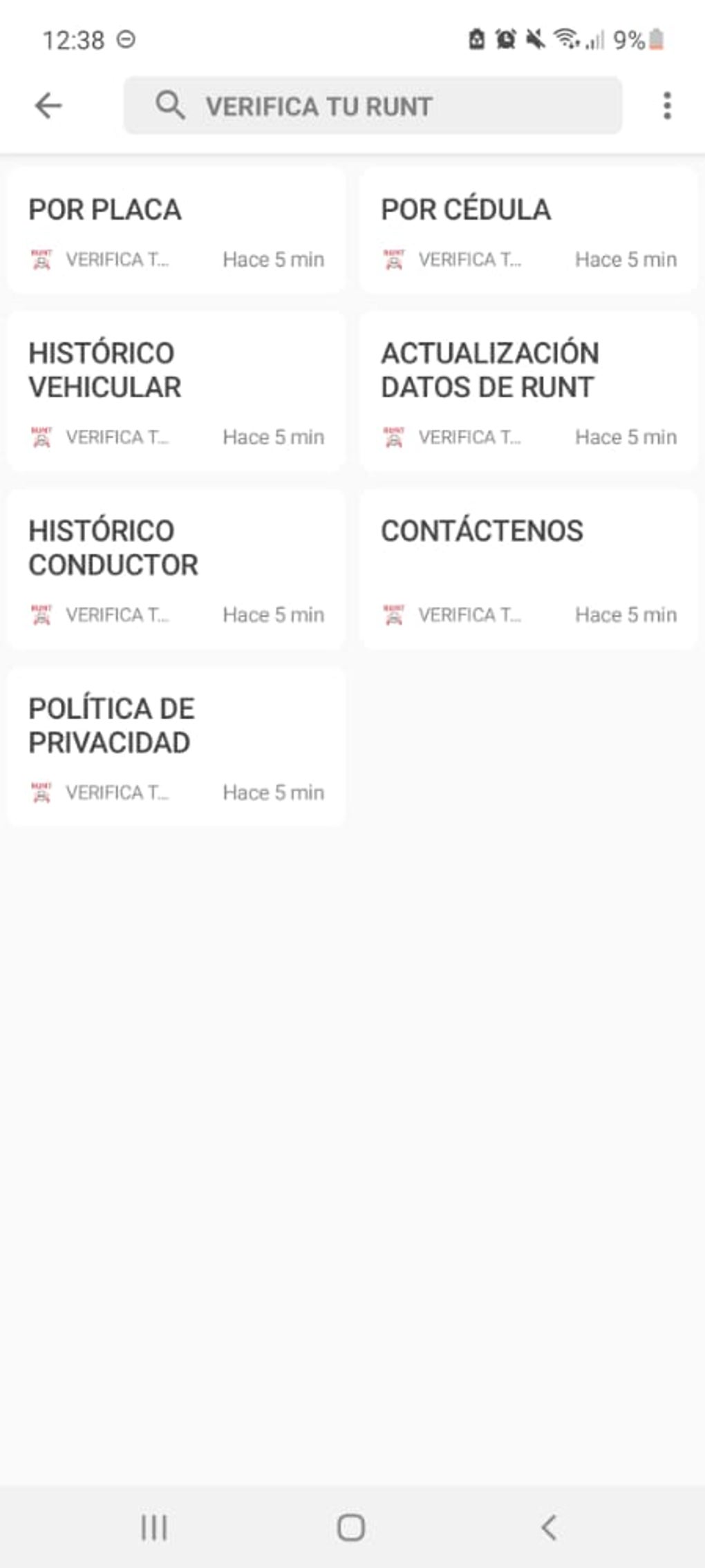The width and height of the screenshot is (705, 1568).
Task: Tap RUNT icon under POLÍTICA DE PRIVACIDAD
Action: [42, 793]
